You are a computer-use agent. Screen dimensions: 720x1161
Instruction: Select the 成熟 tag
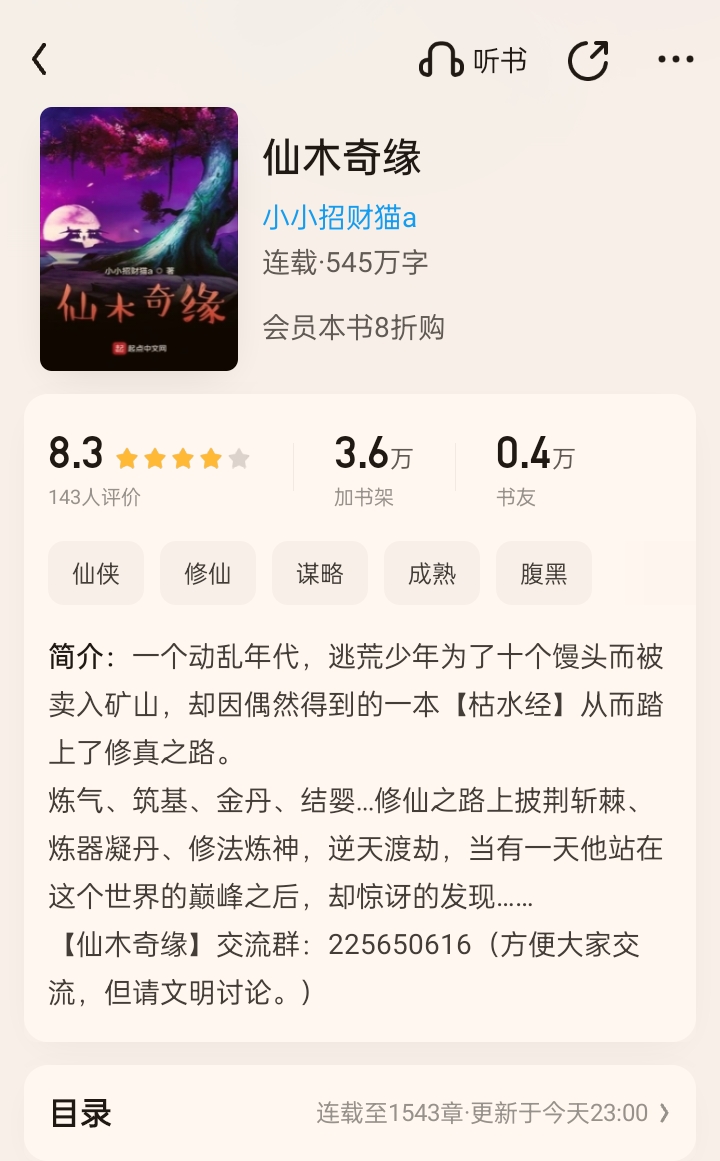coord(432,573)
